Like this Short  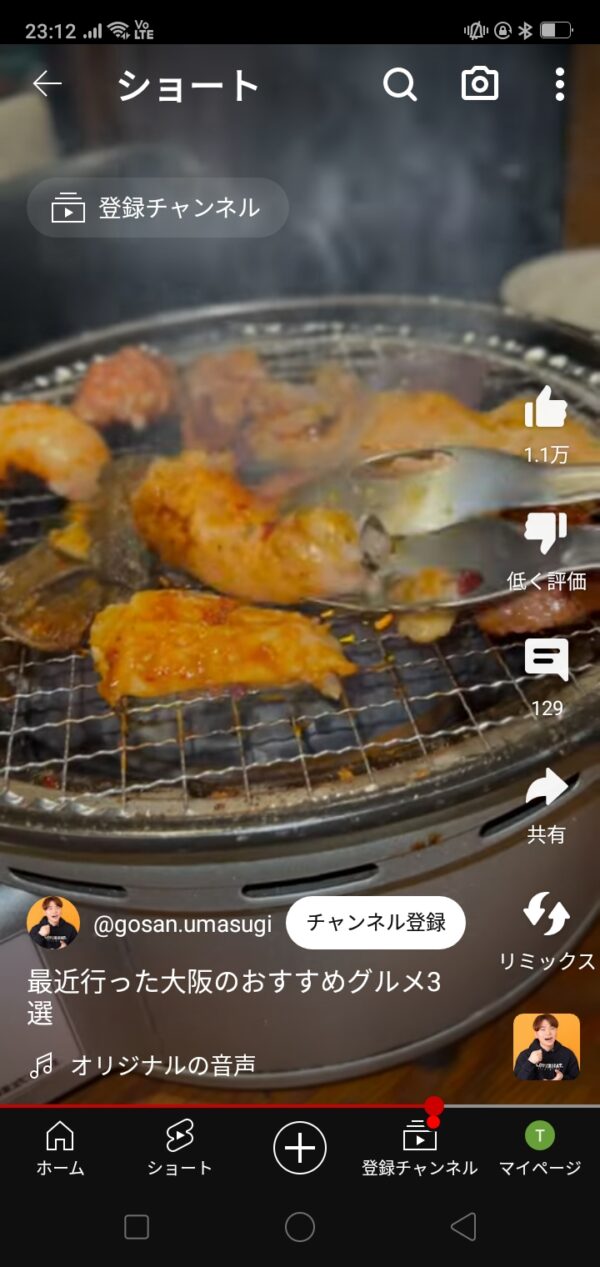546,408
